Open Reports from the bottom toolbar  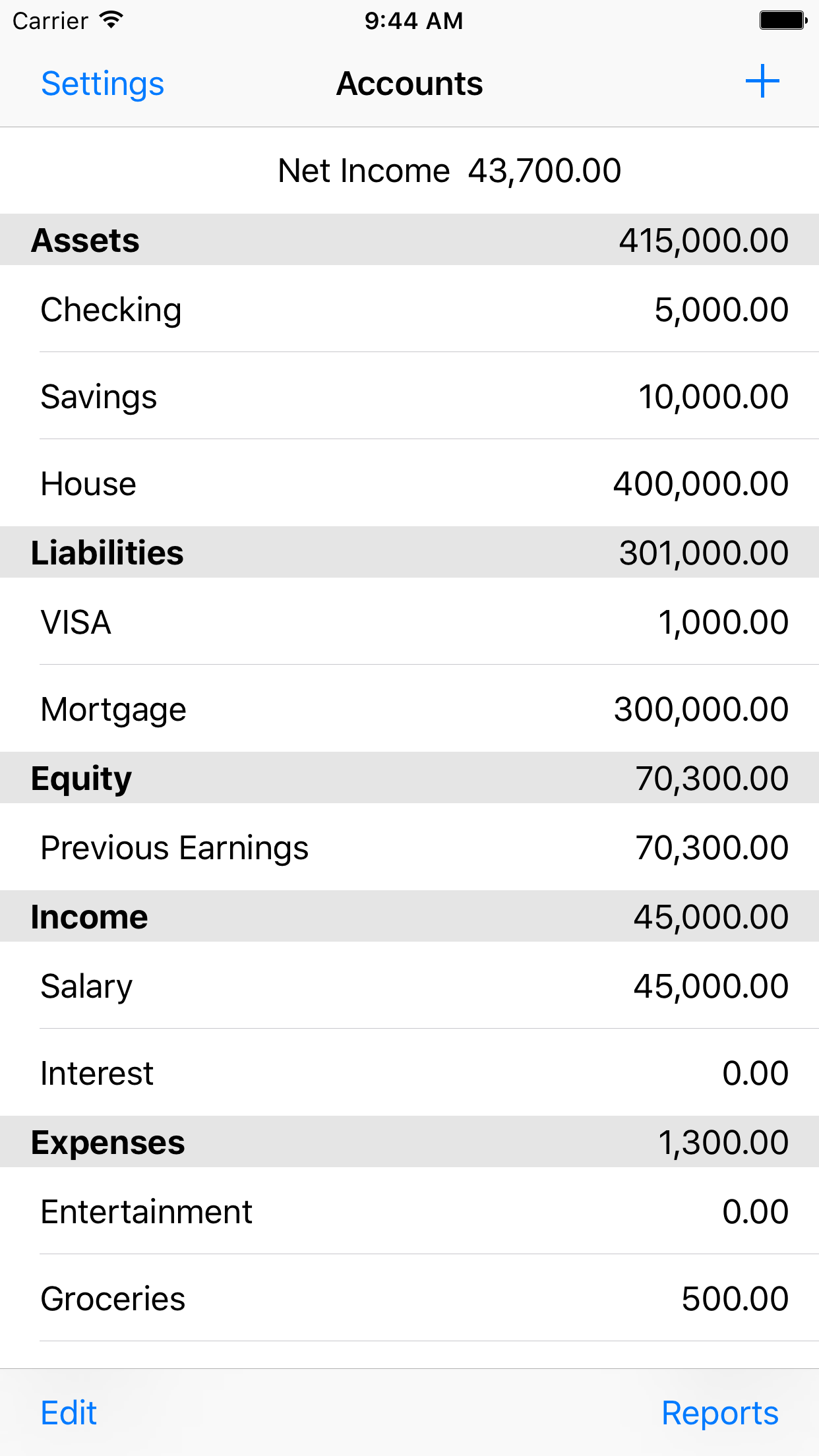coord(719,1412)
